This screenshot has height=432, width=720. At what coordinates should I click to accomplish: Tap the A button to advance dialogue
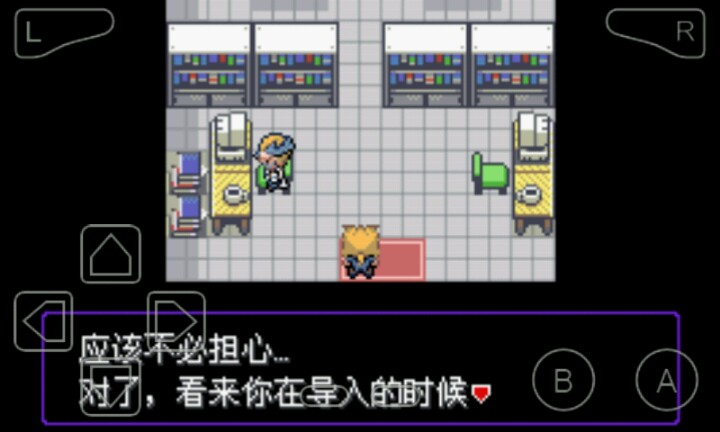tap(666, 380)
